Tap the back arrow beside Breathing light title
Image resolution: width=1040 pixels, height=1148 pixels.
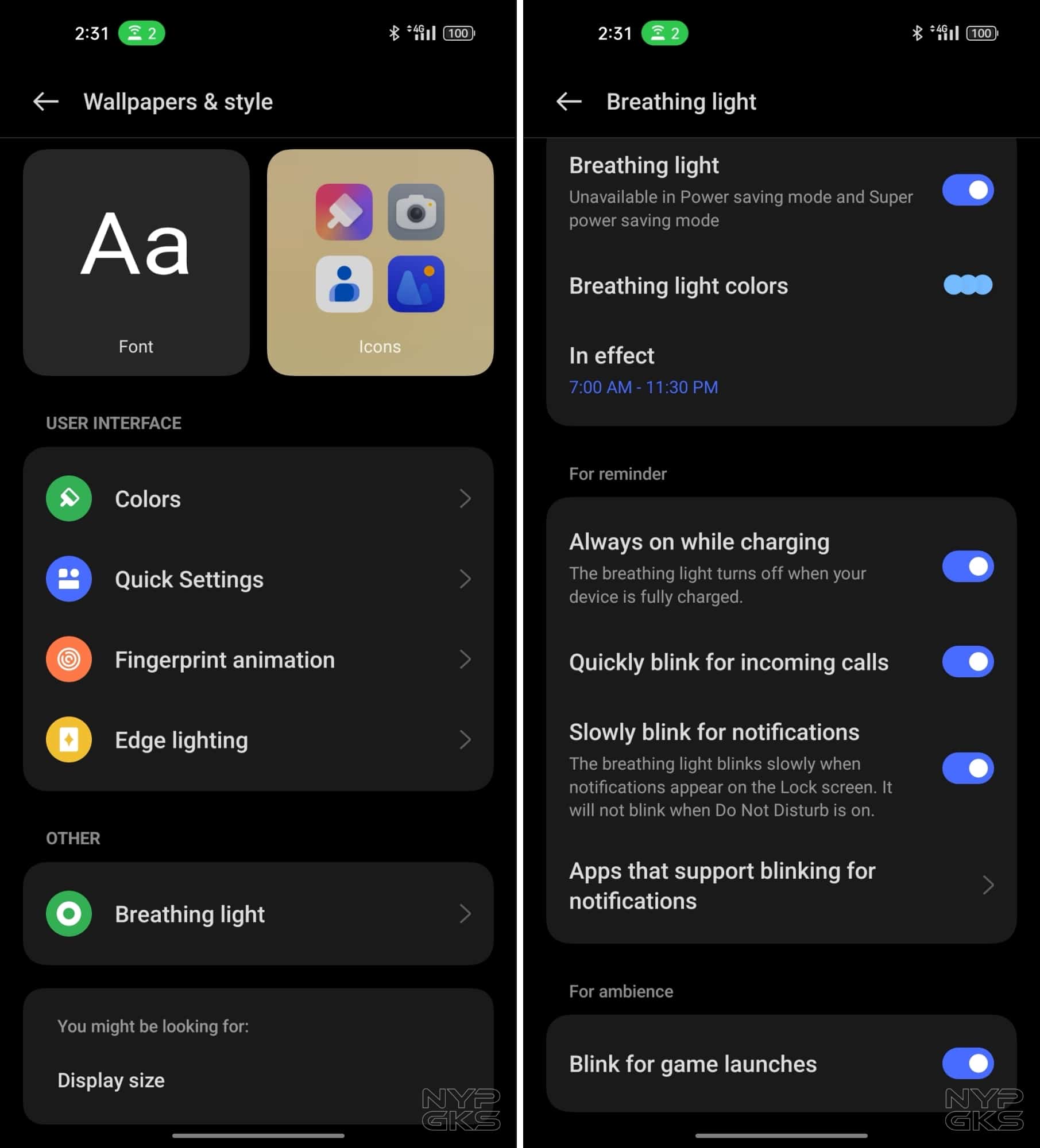pos(569,102)
